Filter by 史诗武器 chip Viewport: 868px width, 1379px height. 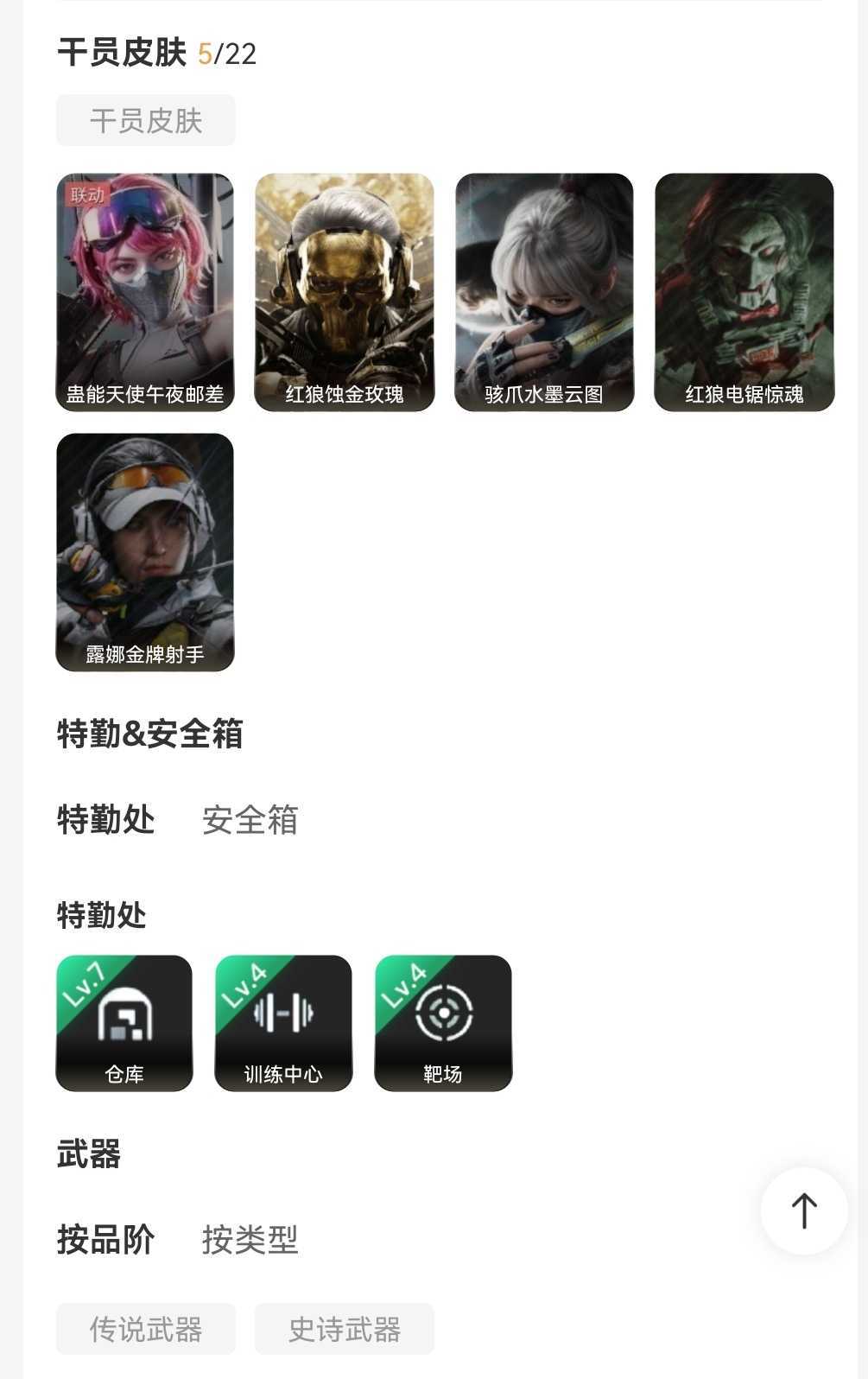coord(344,1328)
